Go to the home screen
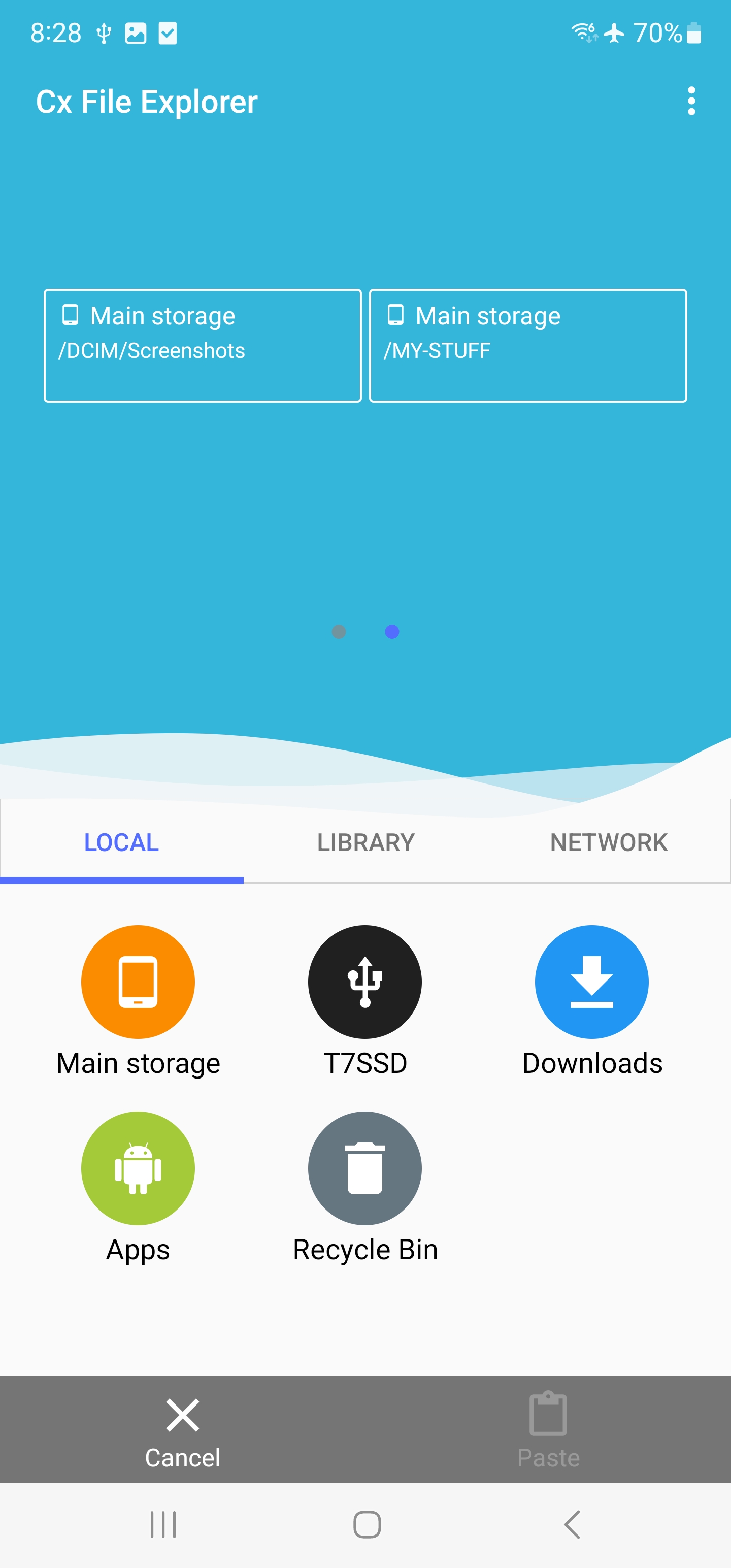The image size is (731, 1568). [x=367, y=1524]
